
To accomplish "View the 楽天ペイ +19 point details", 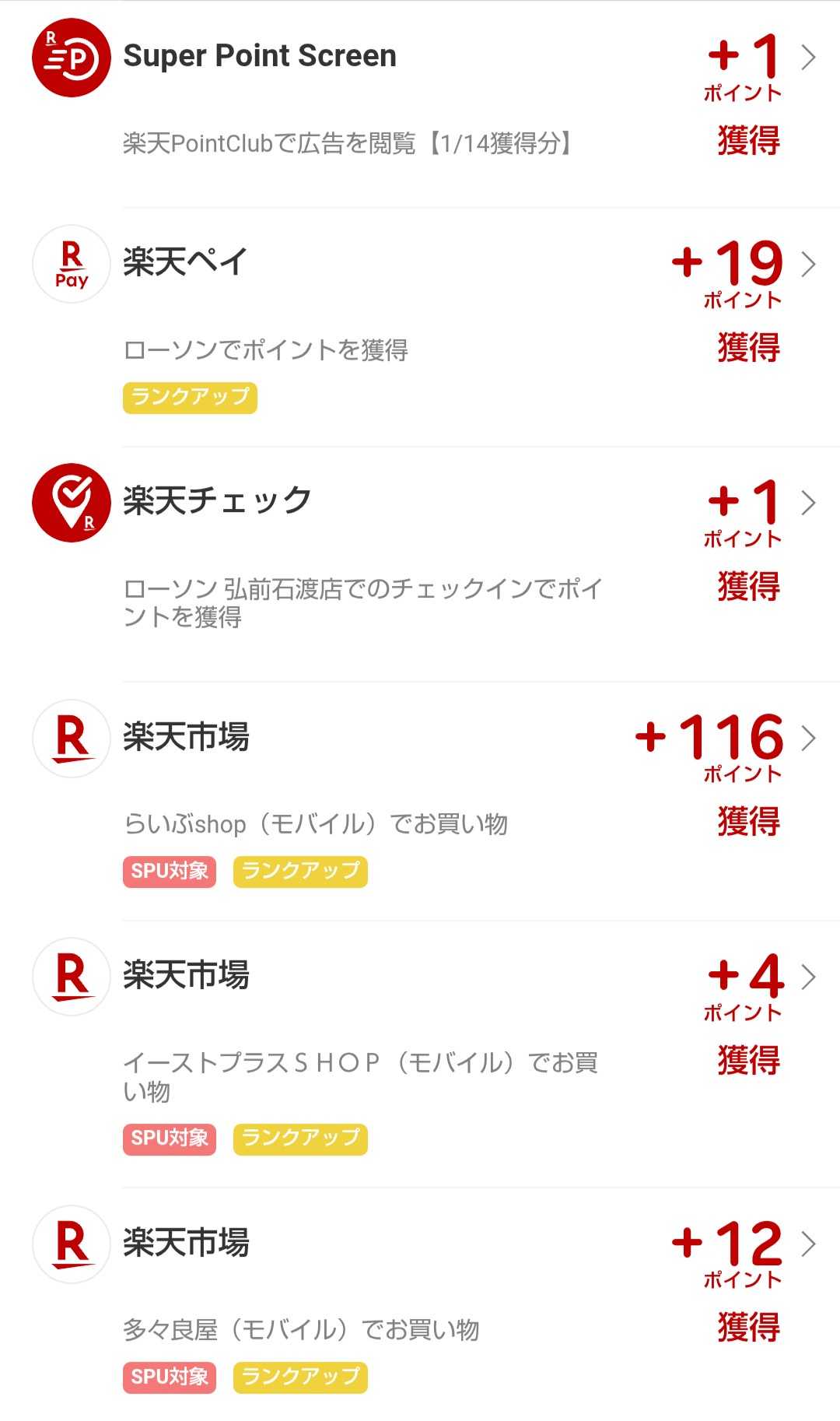I will (x=808, y=265).
